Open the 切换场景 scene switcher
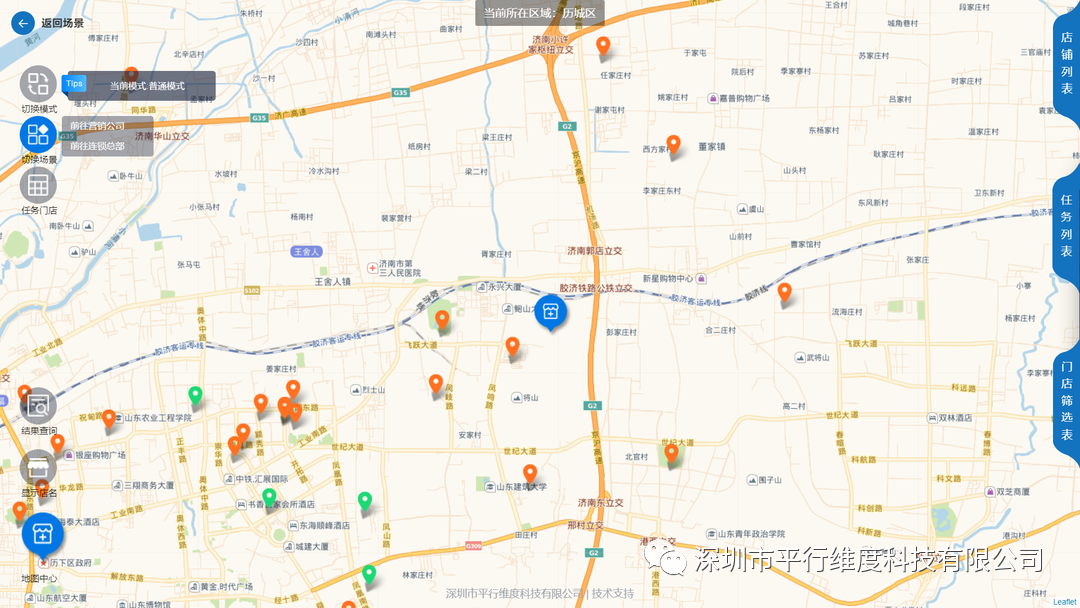 coord(38,134)
